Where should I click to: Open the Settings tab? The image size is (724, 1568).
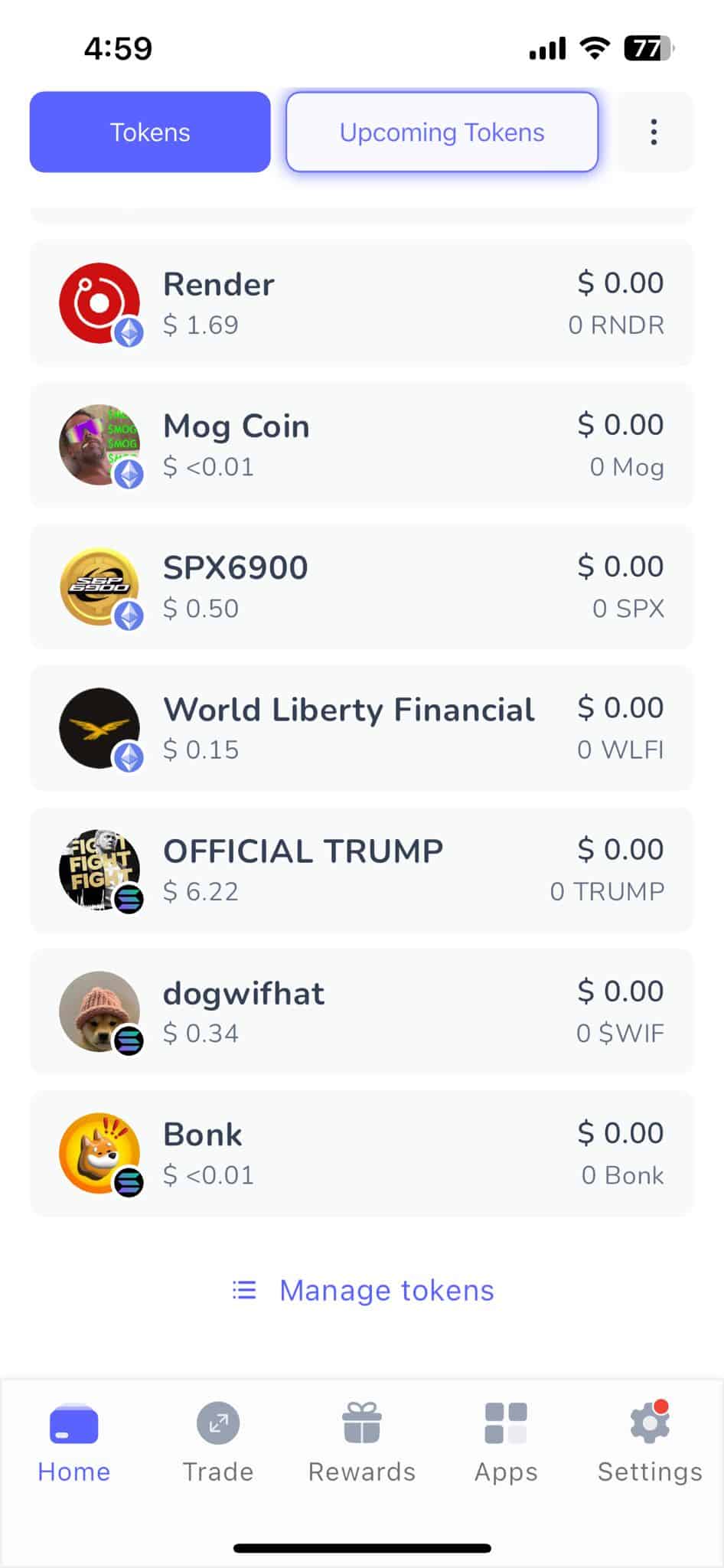click(650, 1443)
